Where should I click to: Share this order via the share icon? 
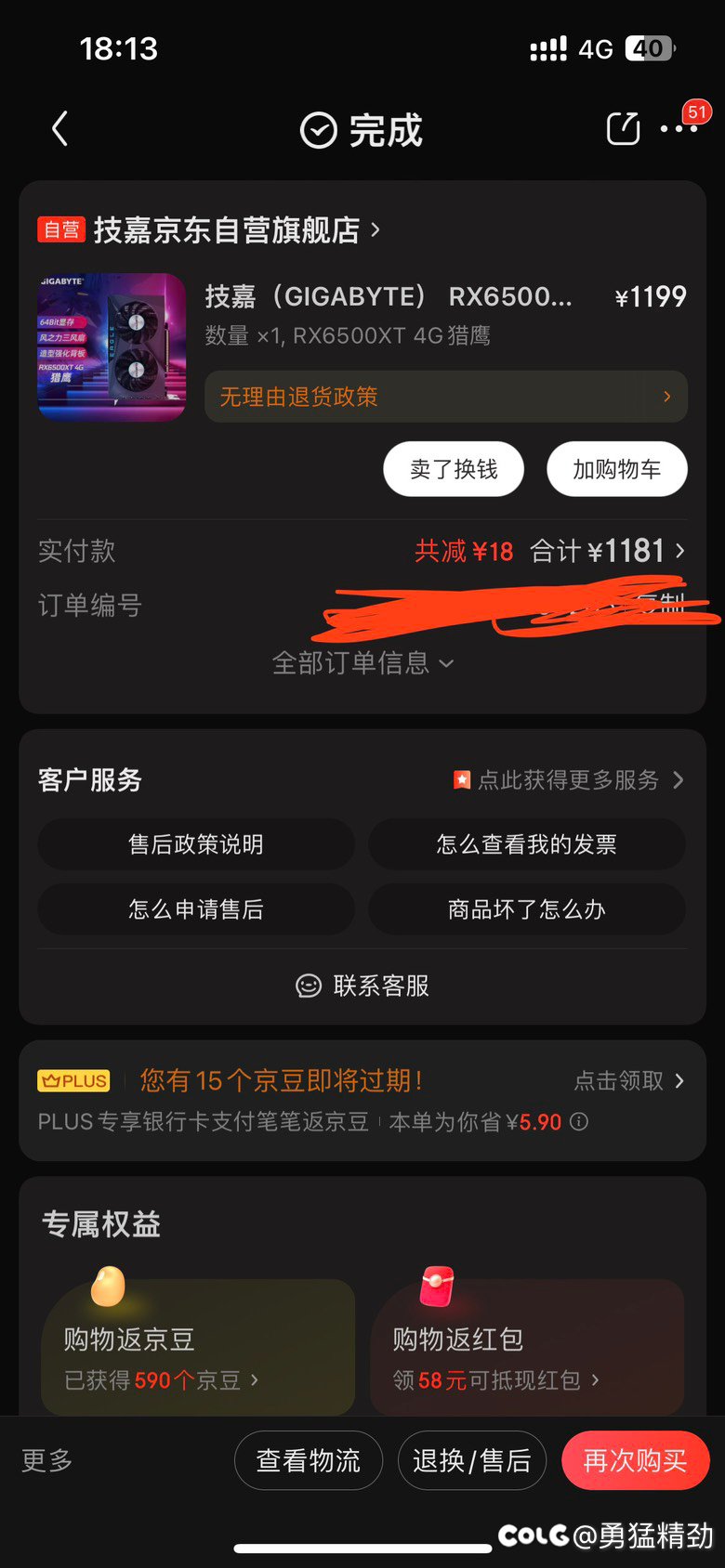(x=623, y=129)
